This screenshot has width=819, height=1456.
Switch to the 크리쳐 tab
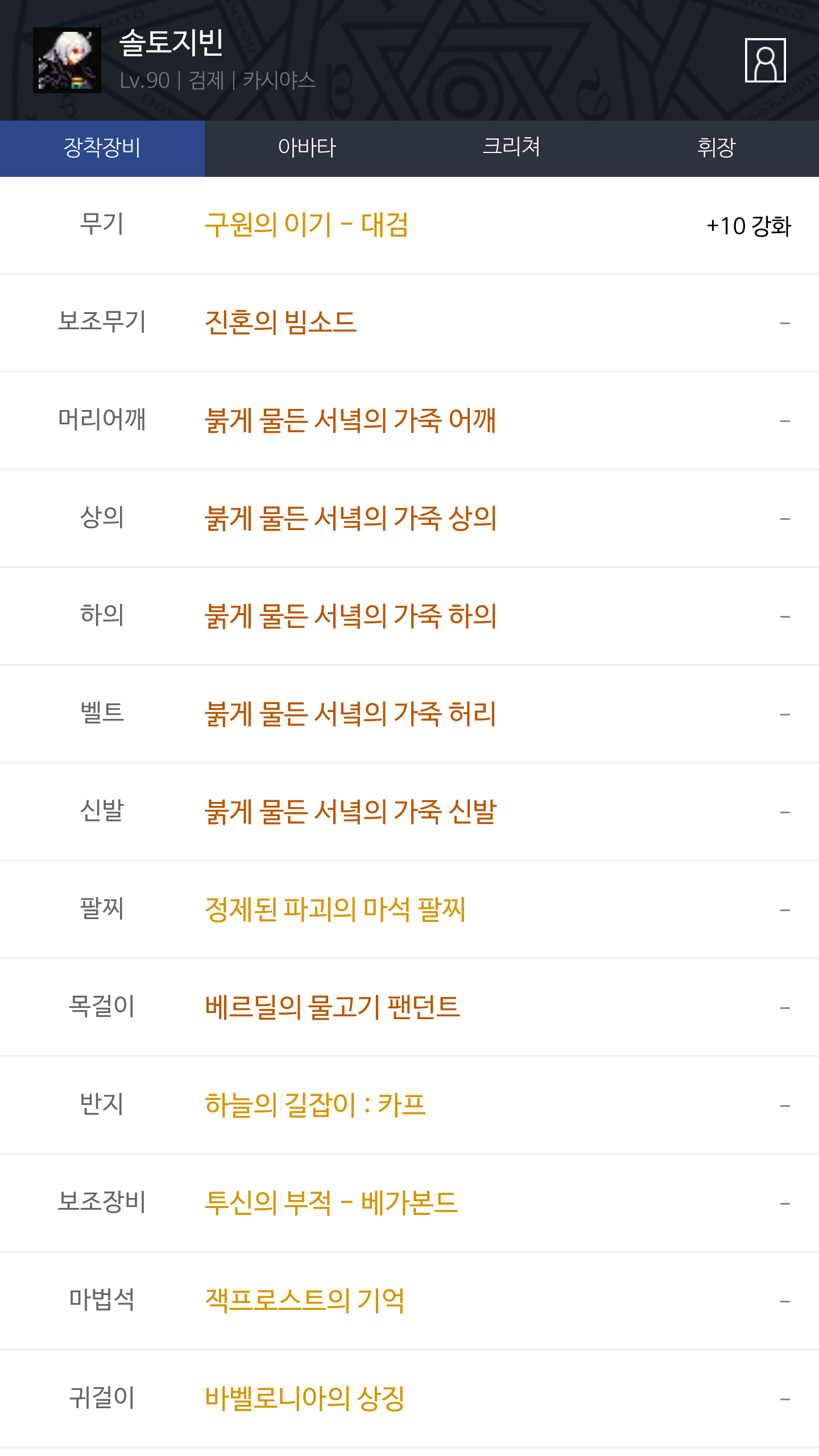pos(512,148)
